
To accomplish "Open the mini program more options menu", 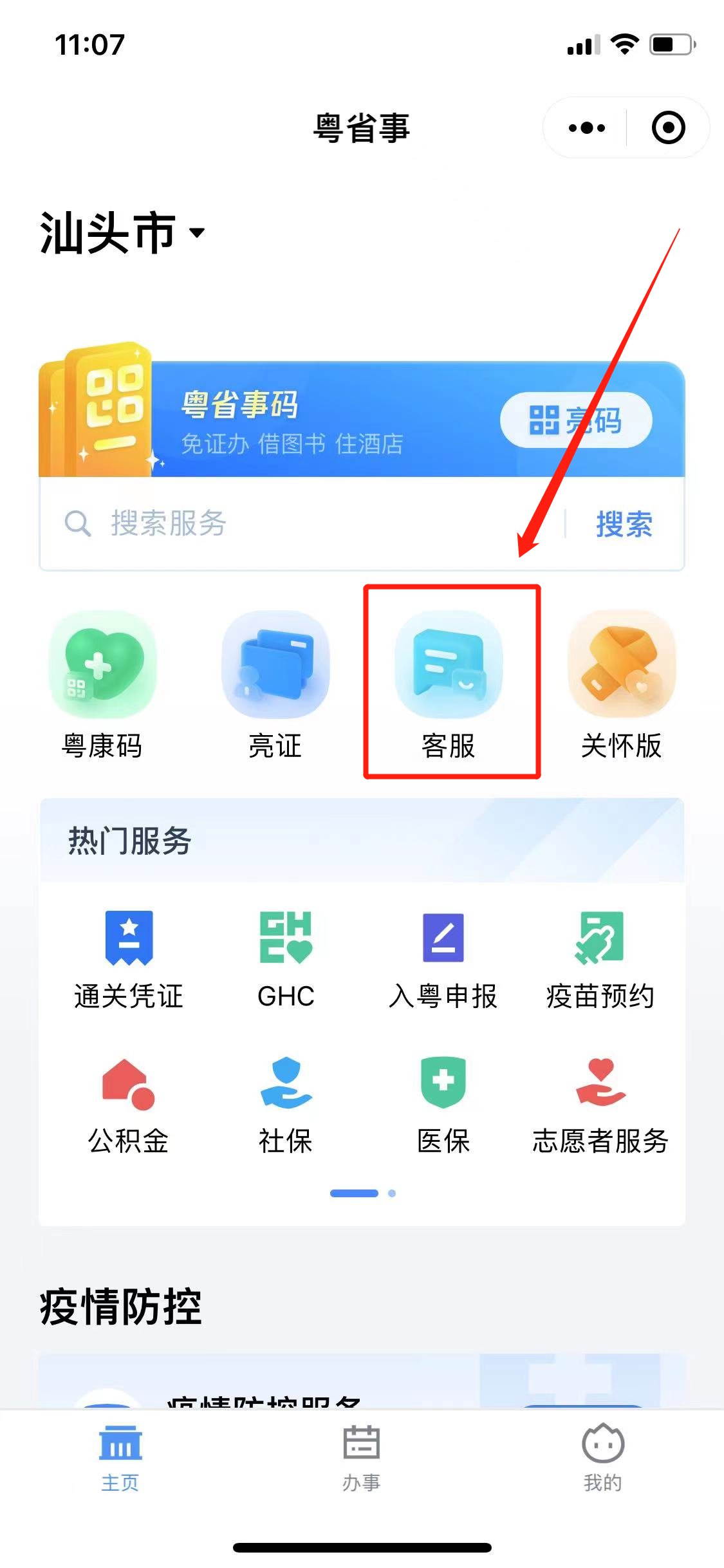I will 586,127.
